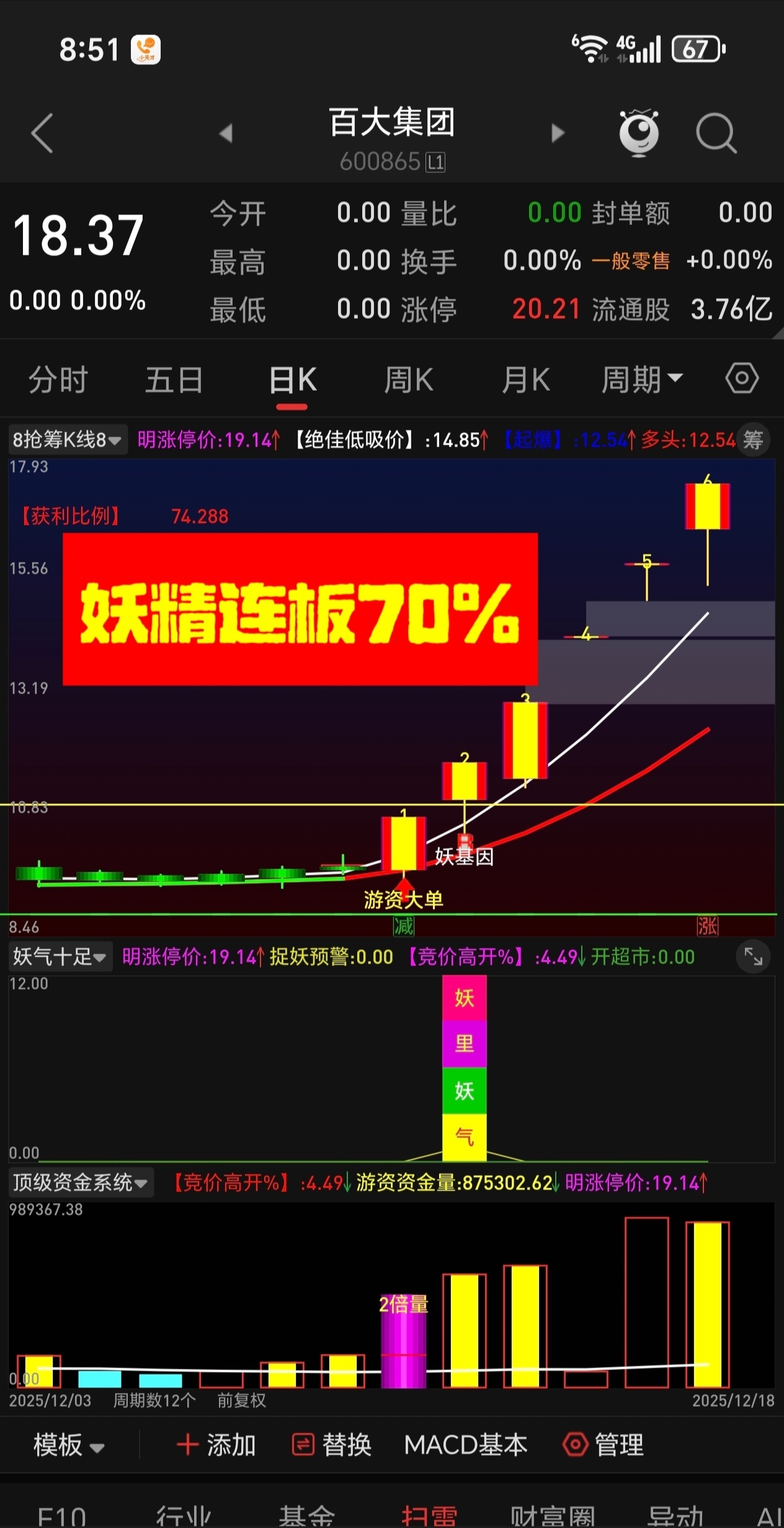The width and height of the screenshot is (784, 1528).
Task: Expand the 8抢筹K线8 indicator dropdown
Action: [67, 440]
